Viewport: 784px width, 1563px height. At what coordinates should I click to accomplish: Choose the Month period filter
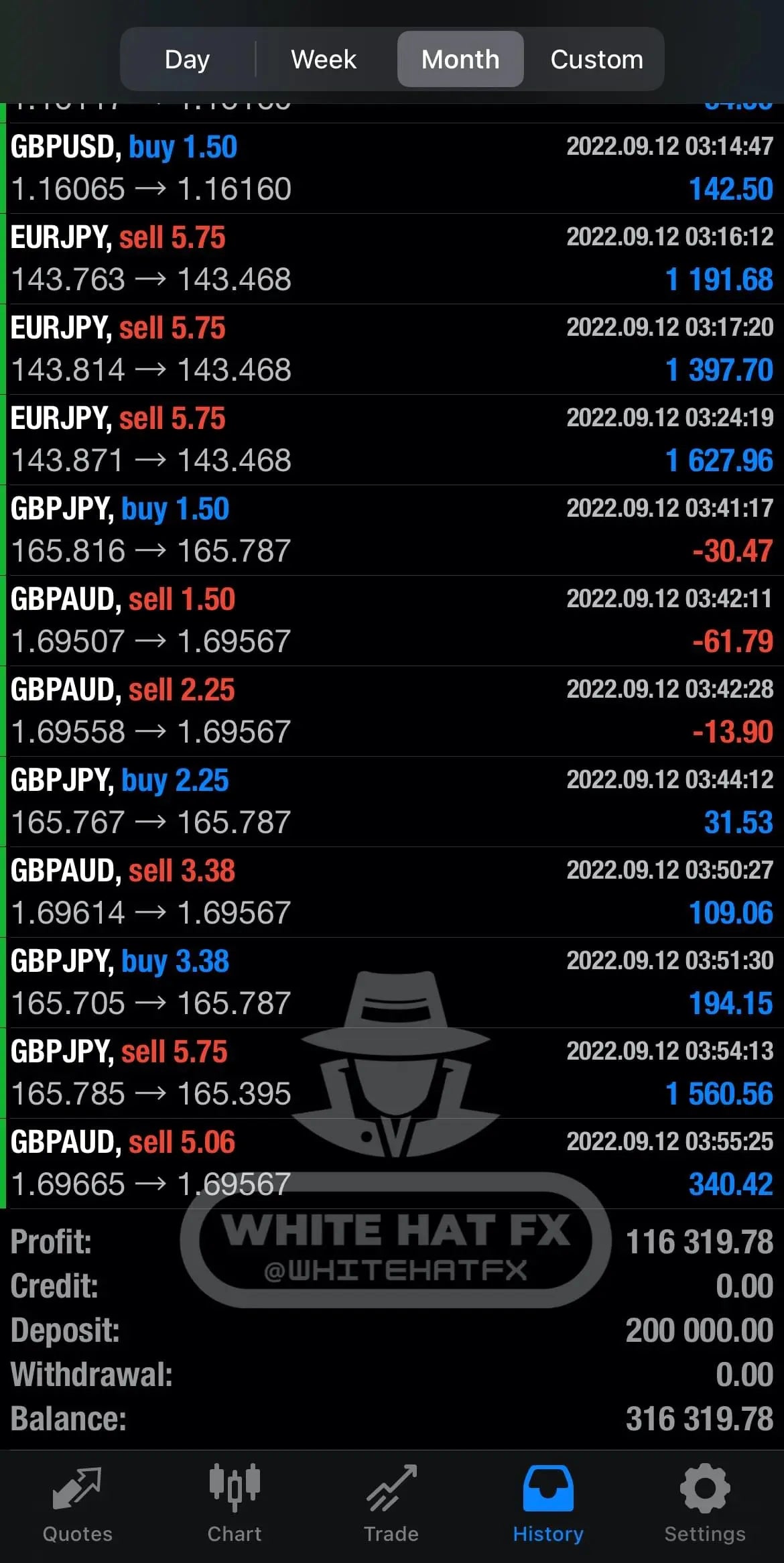point(460,59)
